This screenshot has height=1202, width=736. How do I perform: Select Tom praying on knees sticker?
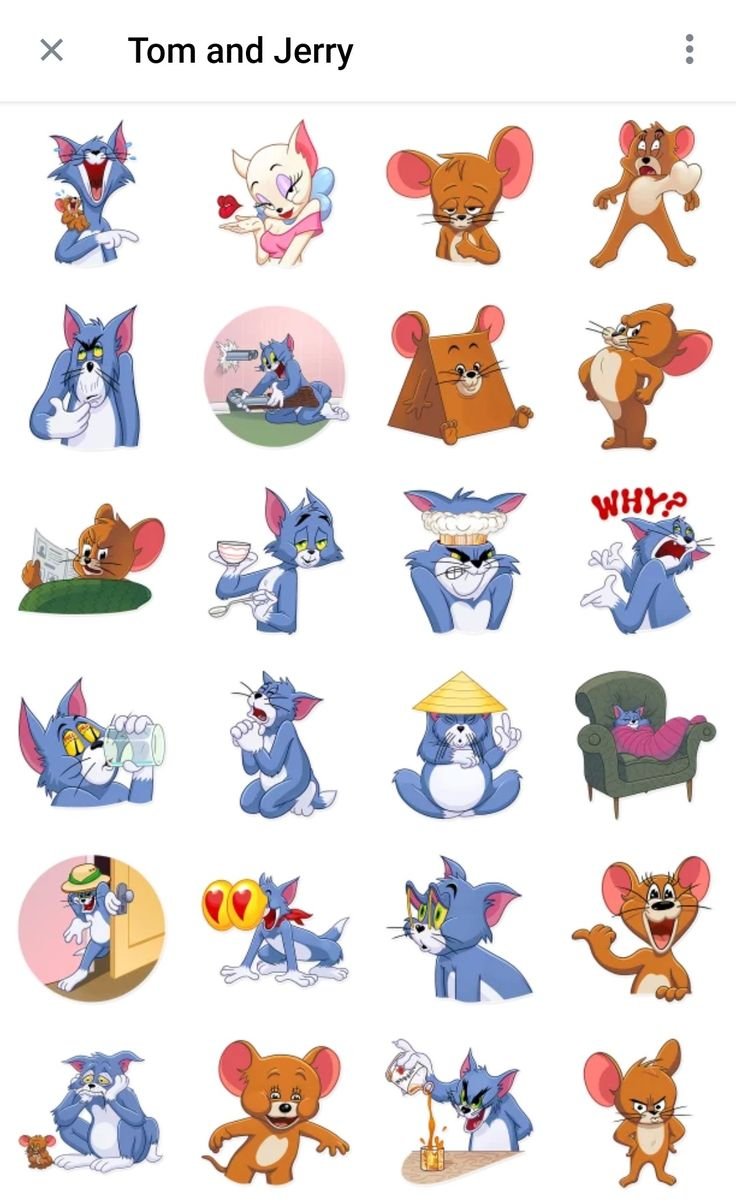[x=275, y=744]
